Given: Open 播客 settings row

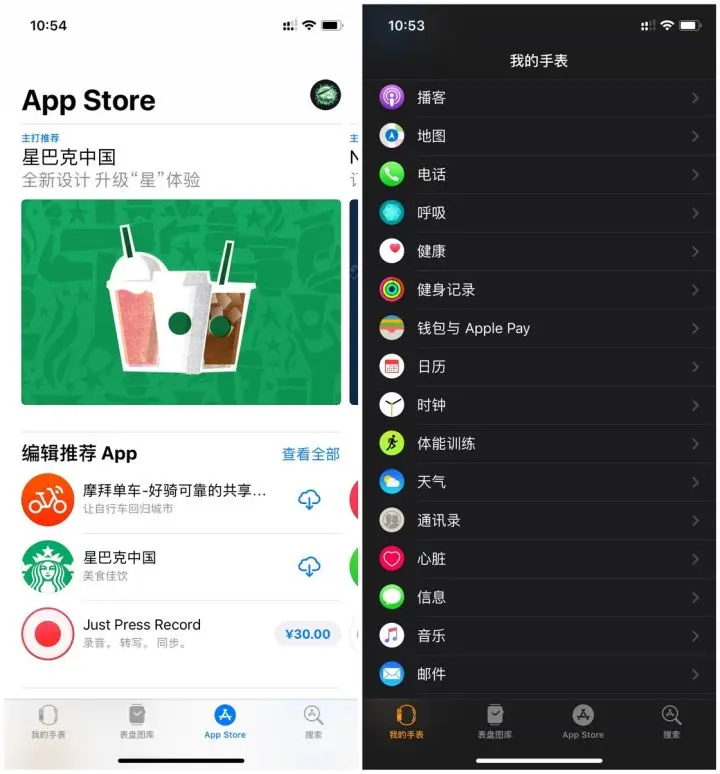Looking at the screenshot, I should pyautogui.click(x=540, y=97).
